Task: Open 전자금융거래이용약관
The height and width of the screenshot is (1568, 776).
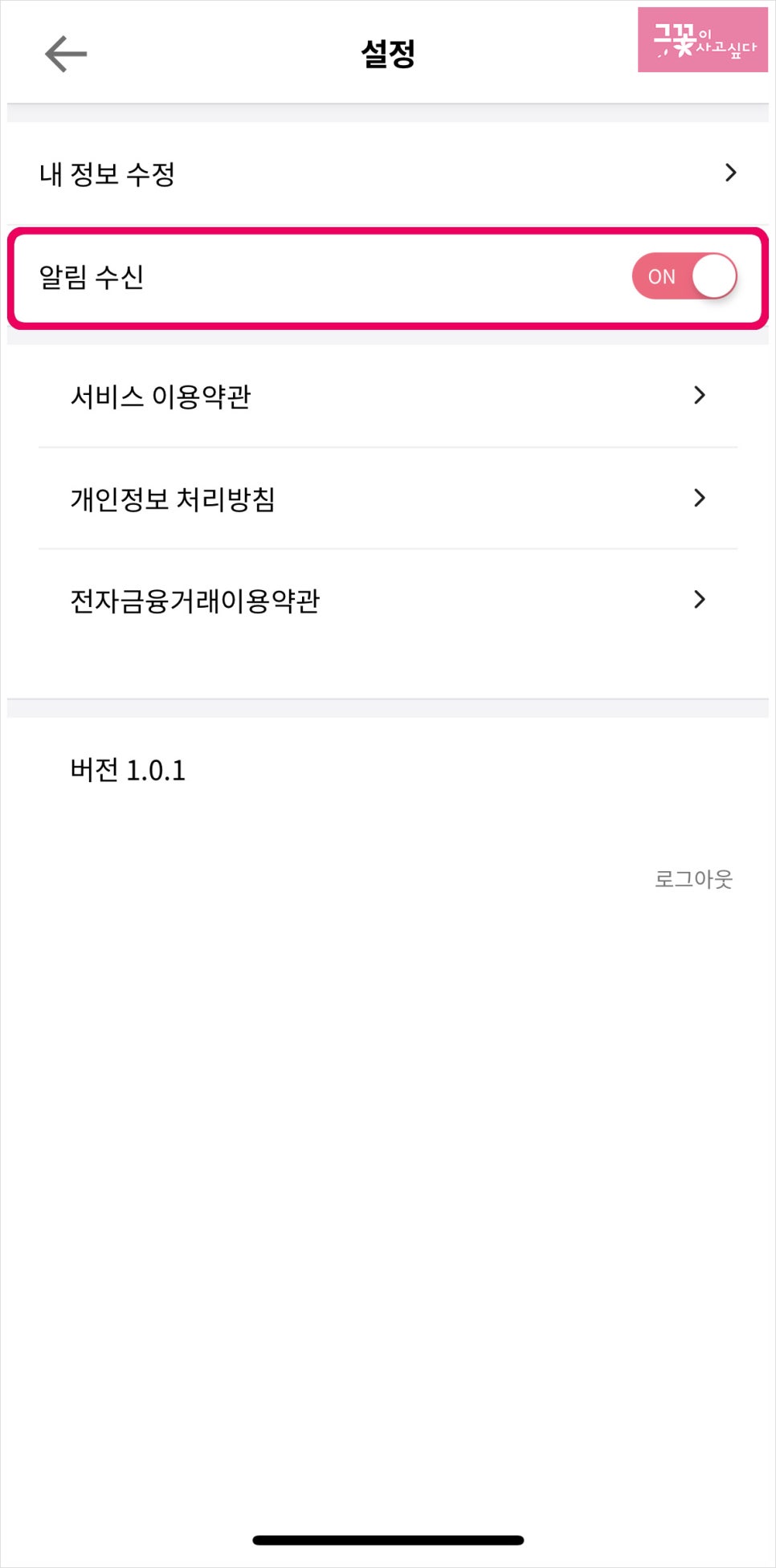Action: coord(387,601)
